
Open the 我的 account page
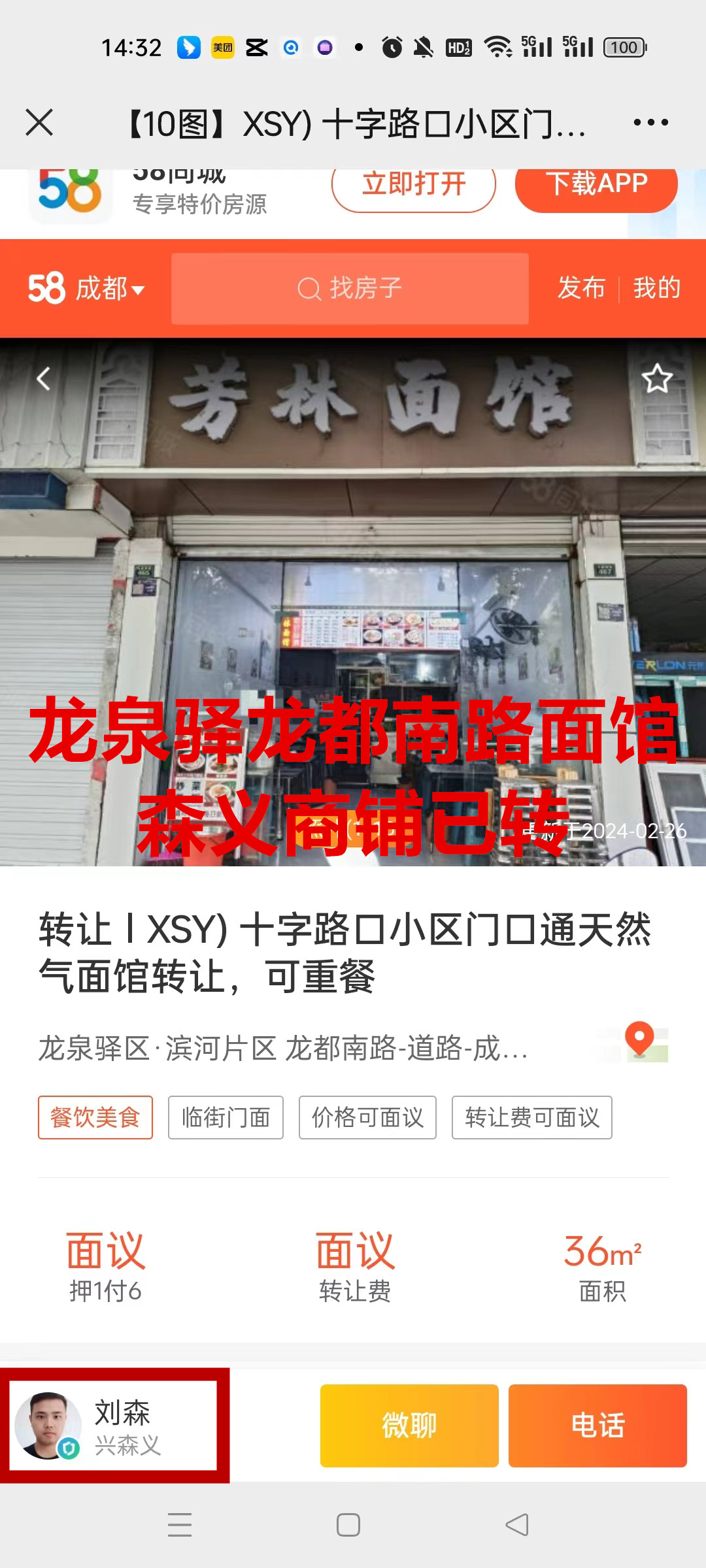(x=656, y=288)
